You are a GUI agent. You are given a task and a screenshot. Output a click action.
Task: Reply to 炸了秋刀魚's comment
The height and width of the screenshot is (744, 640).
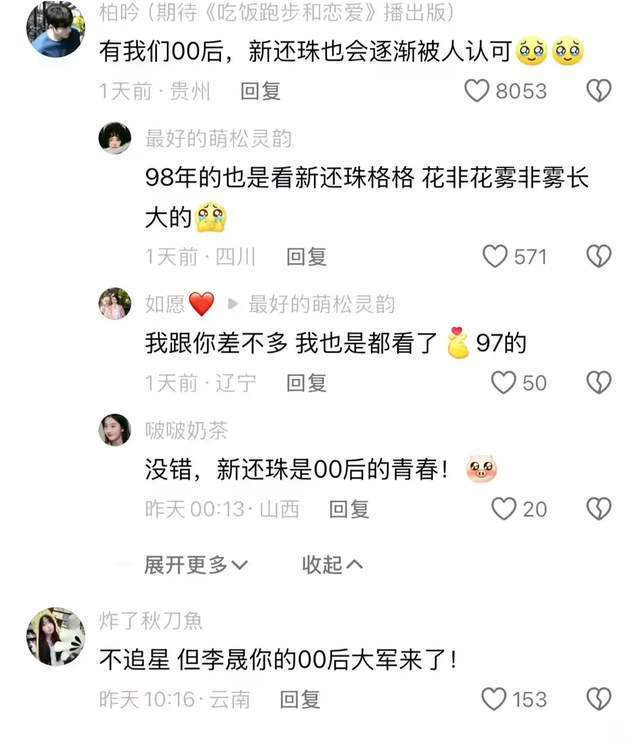(x=299, y=698)
